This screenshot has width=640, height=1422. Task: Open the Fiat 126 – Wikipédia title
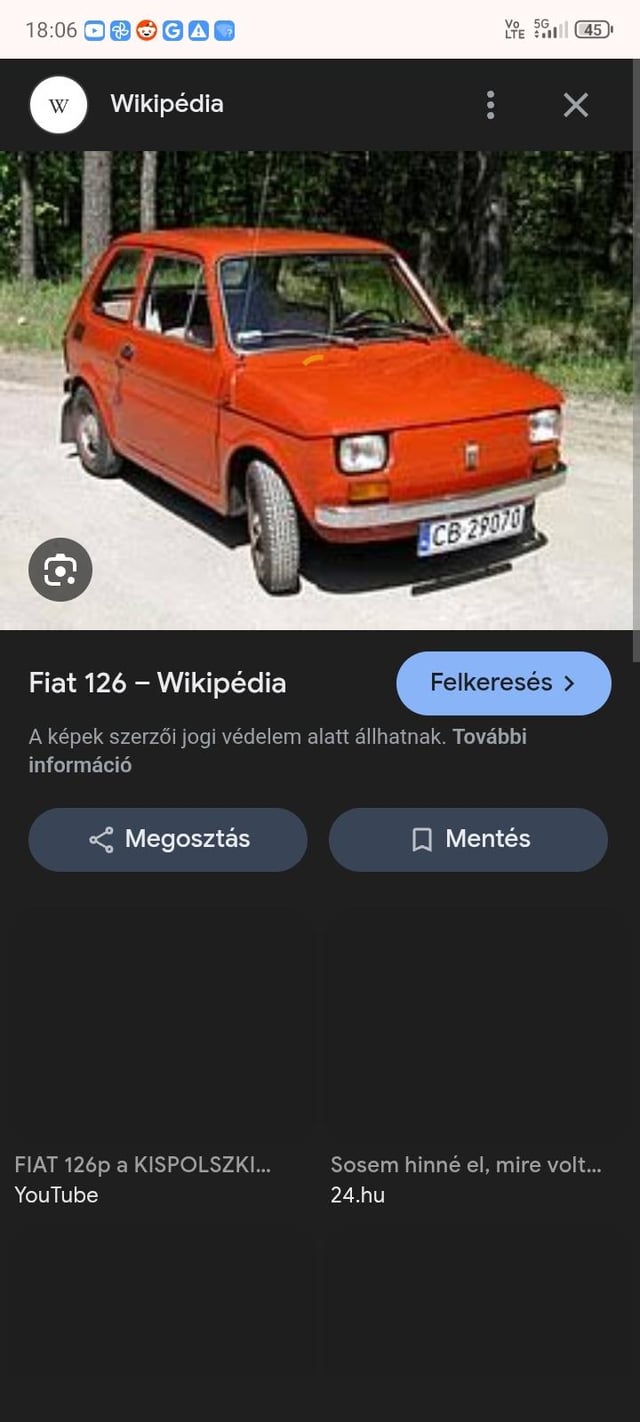(157, 683)
